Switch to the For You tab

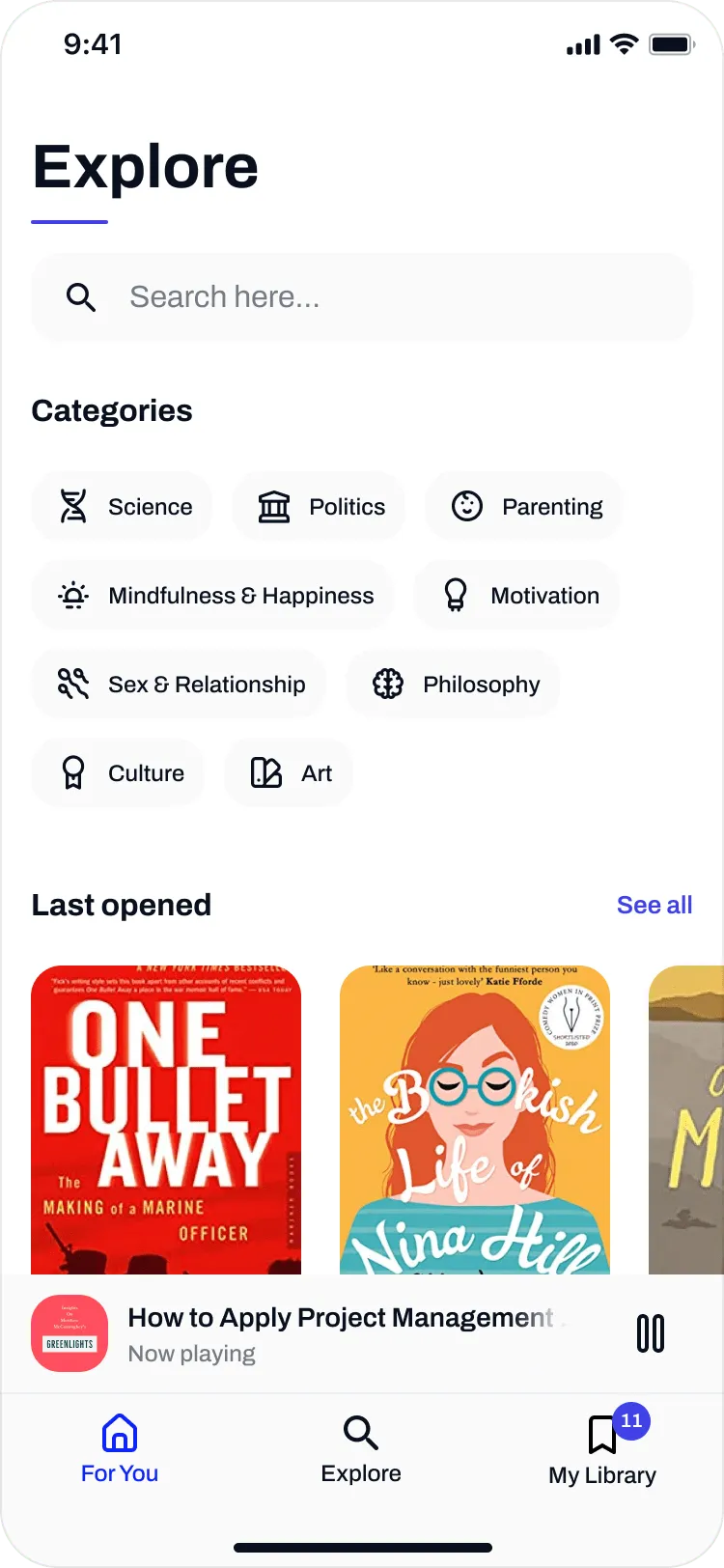coord(120,1448)
